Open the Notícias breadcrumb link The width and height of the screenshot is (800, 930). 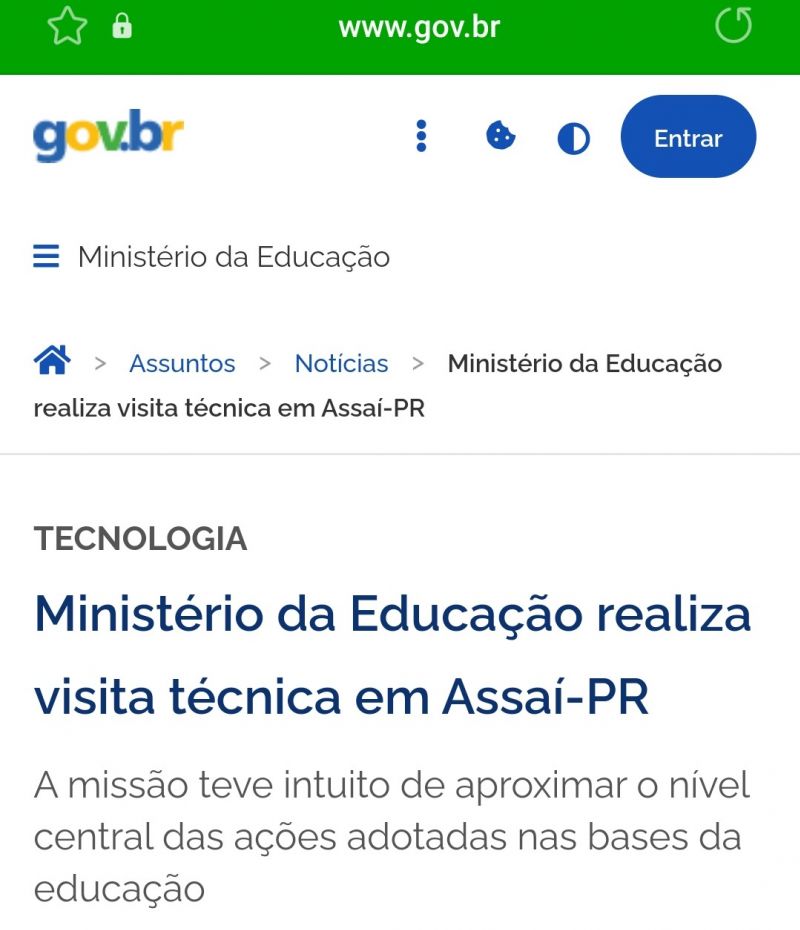[x=341, y=364]
